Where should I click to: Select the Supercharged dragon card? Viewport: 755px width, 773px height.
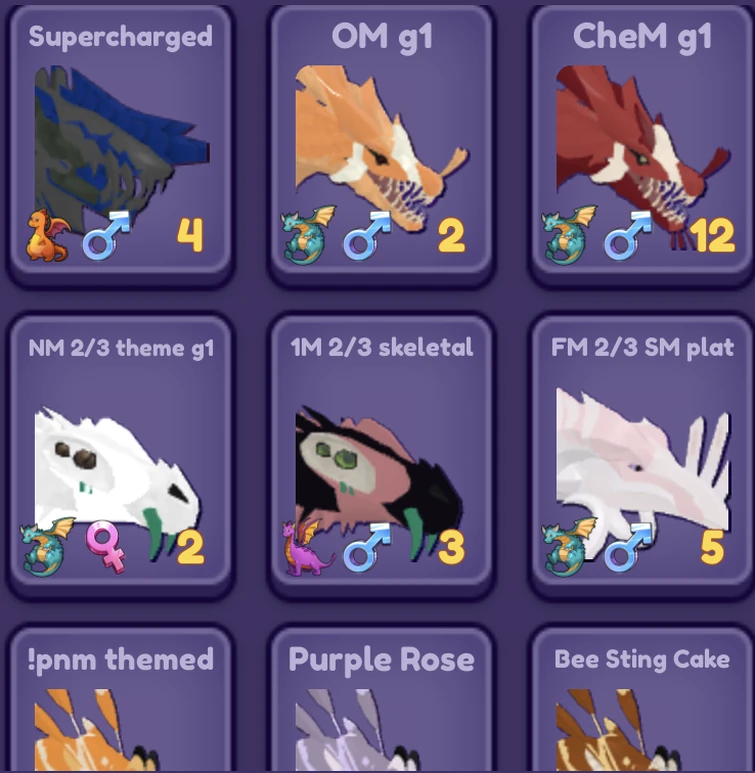tap(120, 145)
